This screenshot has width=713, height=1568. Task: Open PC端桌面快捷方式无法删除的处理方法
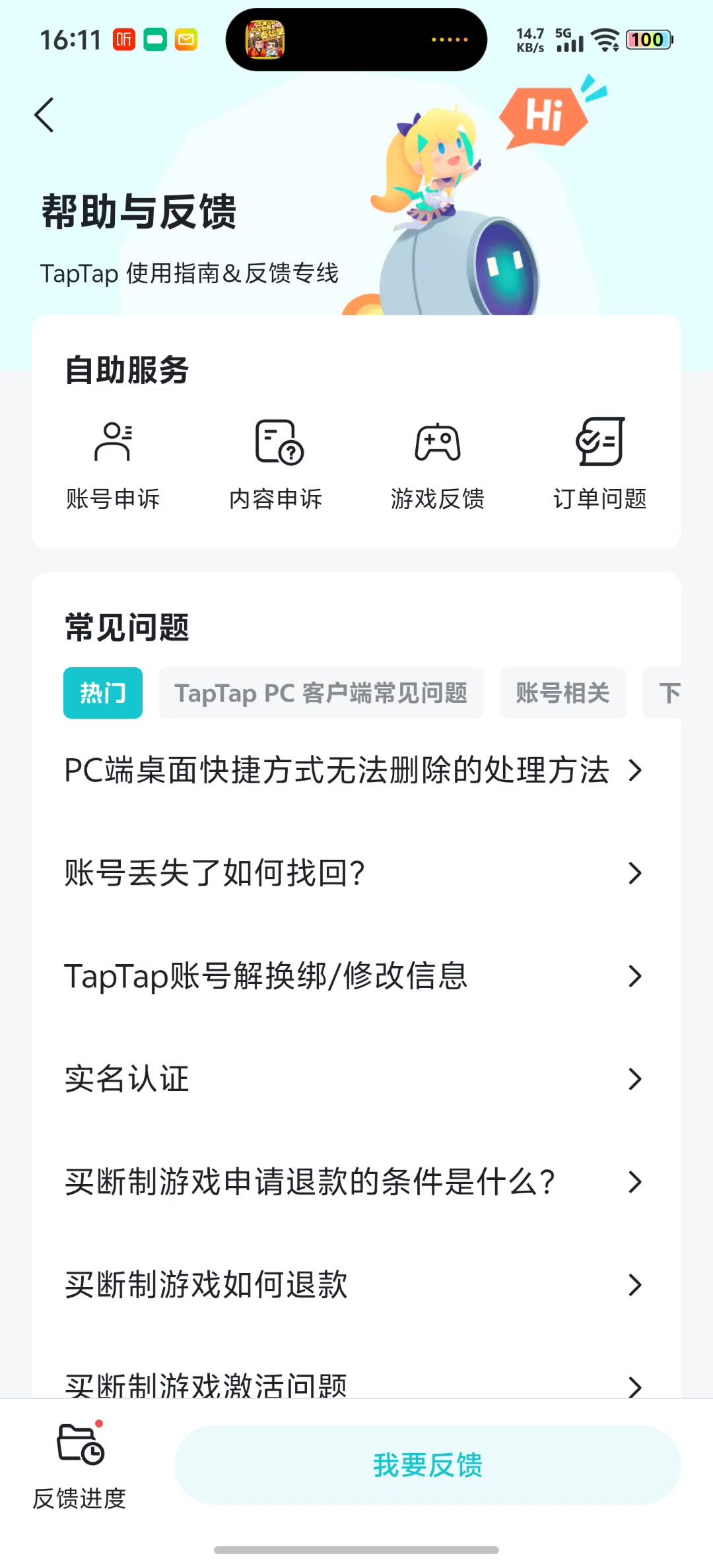(354, 770)
